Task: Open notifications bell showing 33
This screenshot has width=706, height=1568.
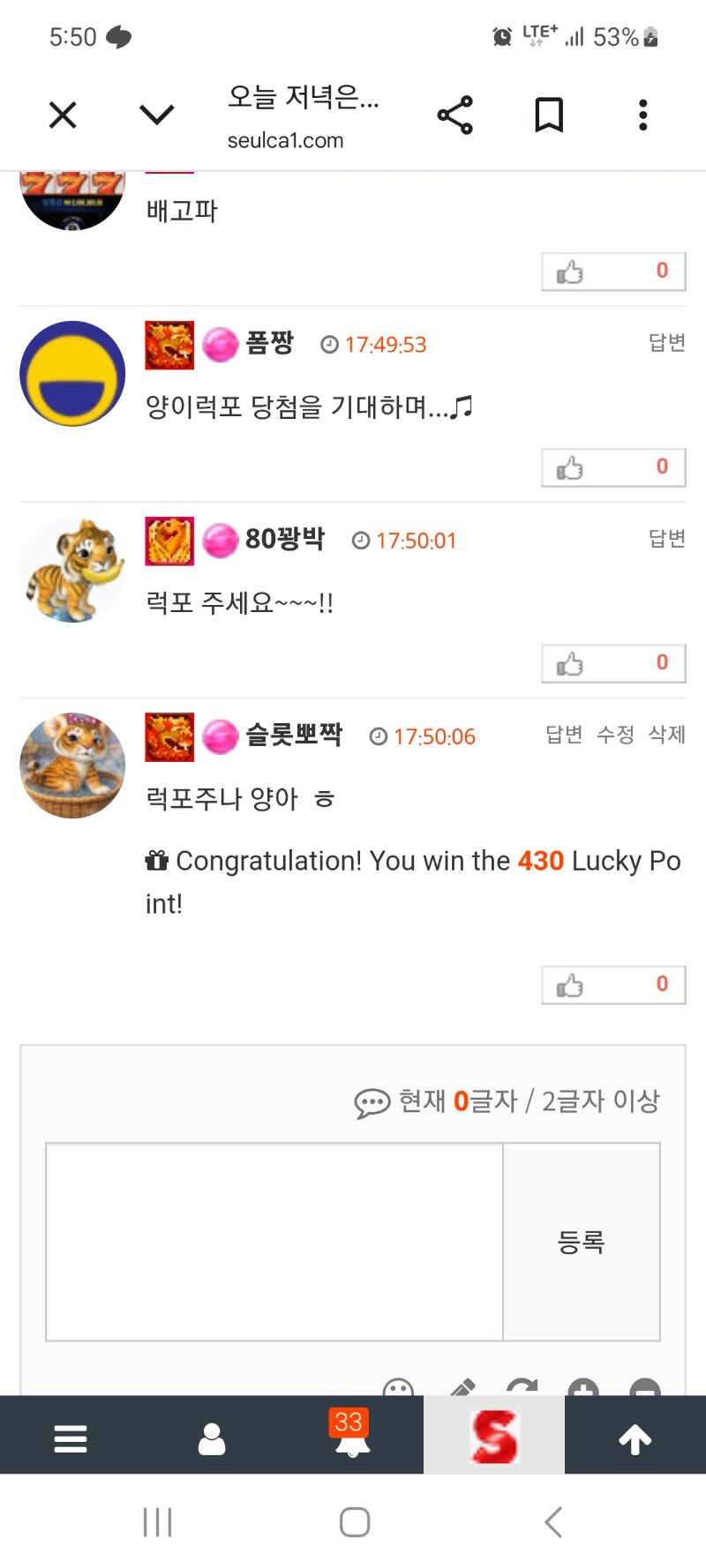Action: tap(352, 1436)
